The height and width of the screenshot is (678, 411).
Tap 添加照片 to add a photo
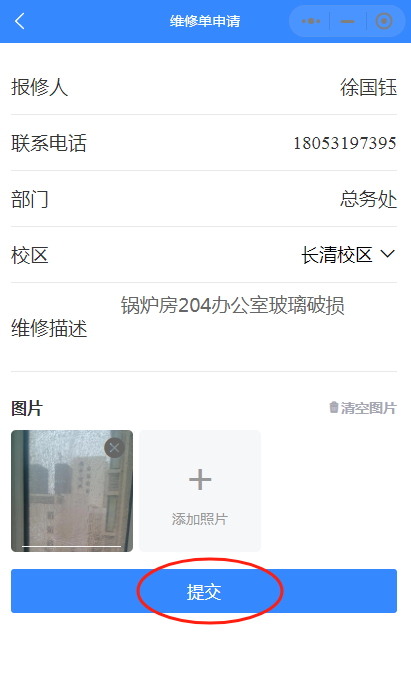tap(200, 491)
